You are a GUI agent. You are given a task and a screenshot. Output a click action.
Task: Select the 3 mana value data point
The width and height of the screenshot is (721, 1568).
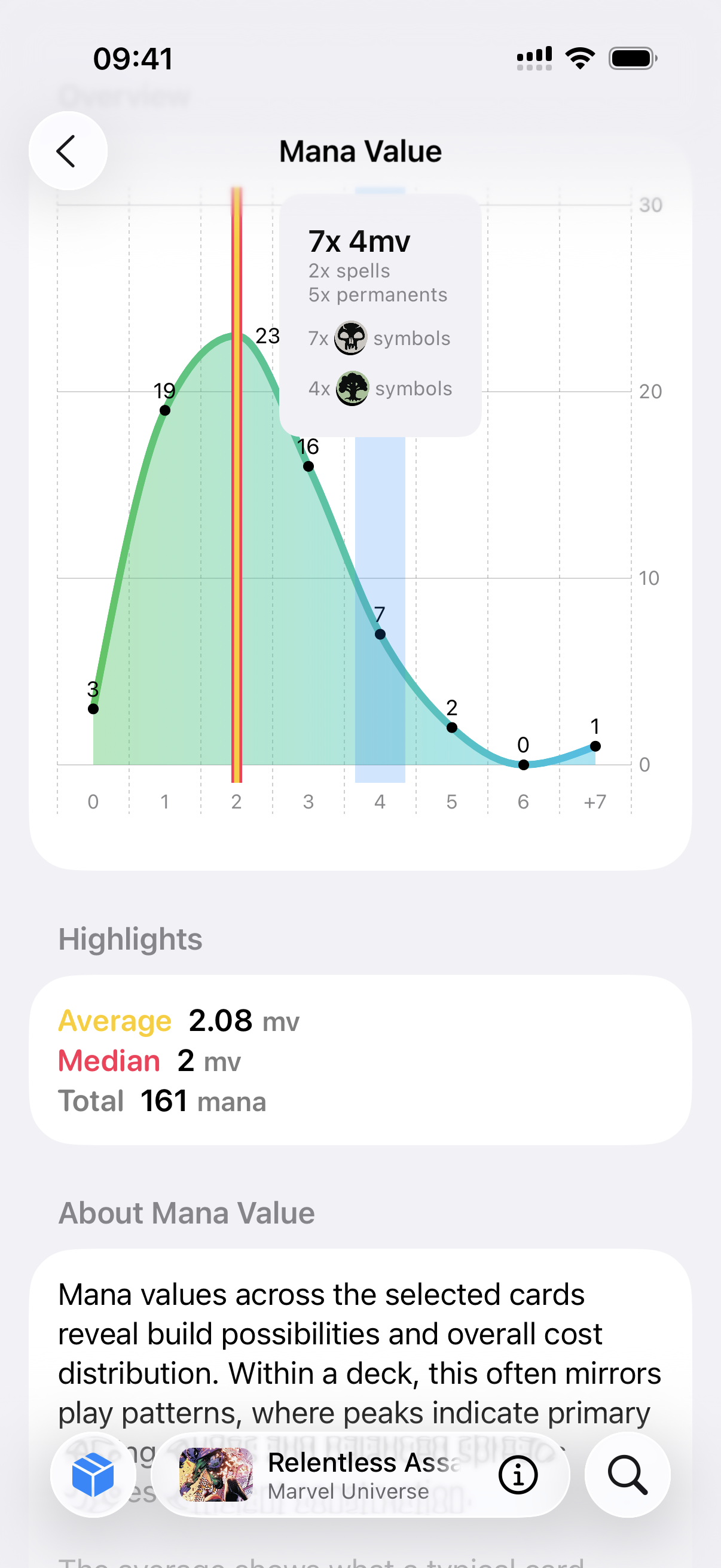coord(308,466)
